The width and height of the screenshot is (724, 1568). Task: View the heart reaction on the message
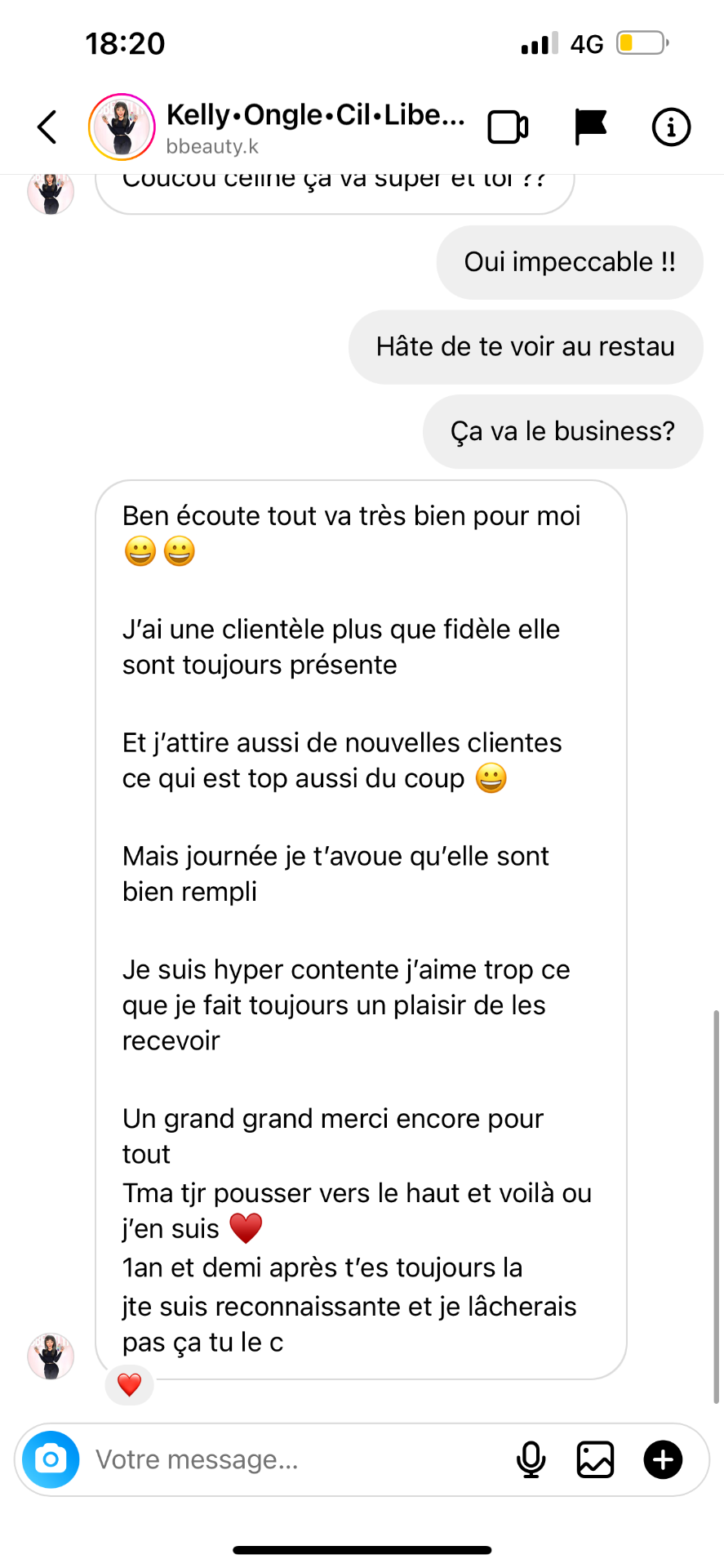coord(130,1385)
